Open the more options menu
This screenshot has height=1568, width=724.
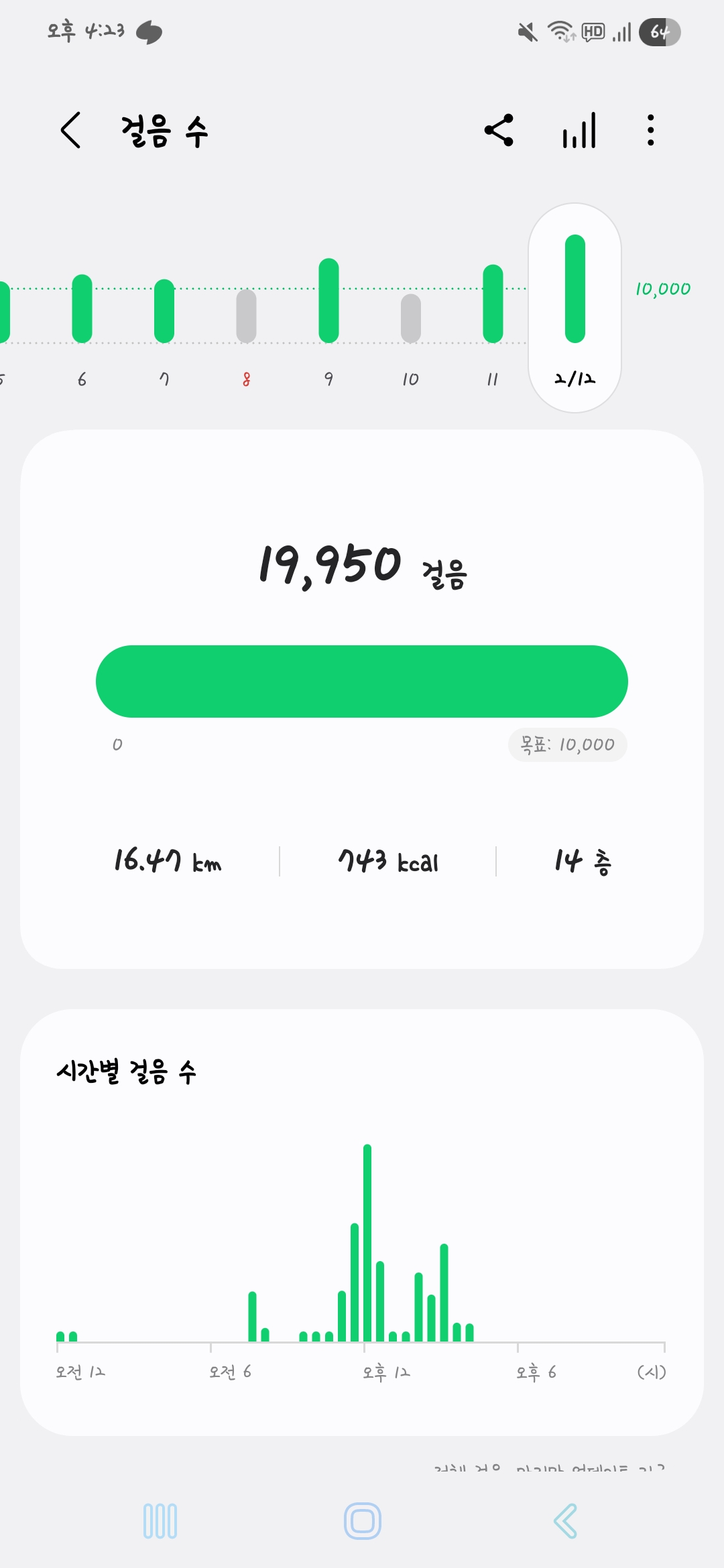click(650, 130)
